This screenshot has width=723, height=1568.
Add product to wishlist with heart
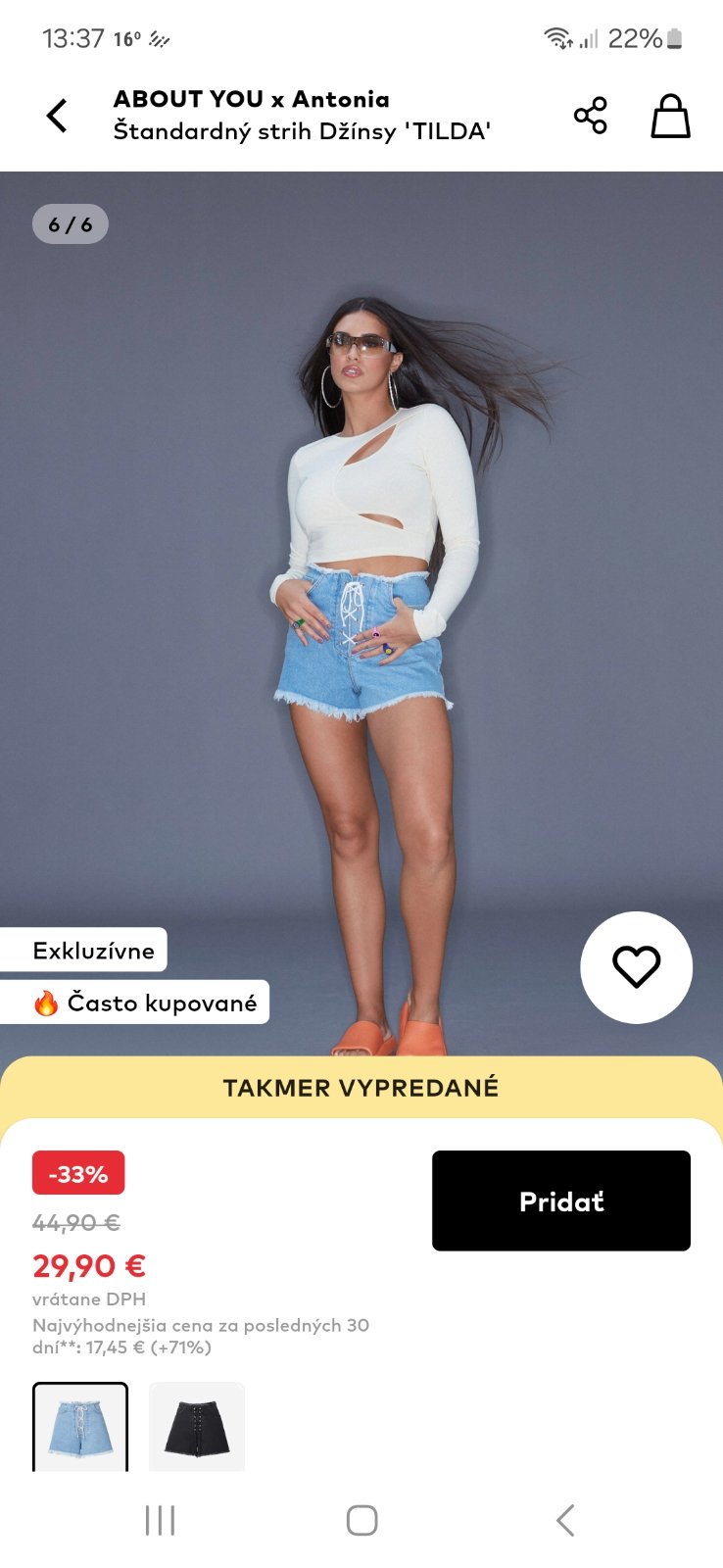point(636,967)
